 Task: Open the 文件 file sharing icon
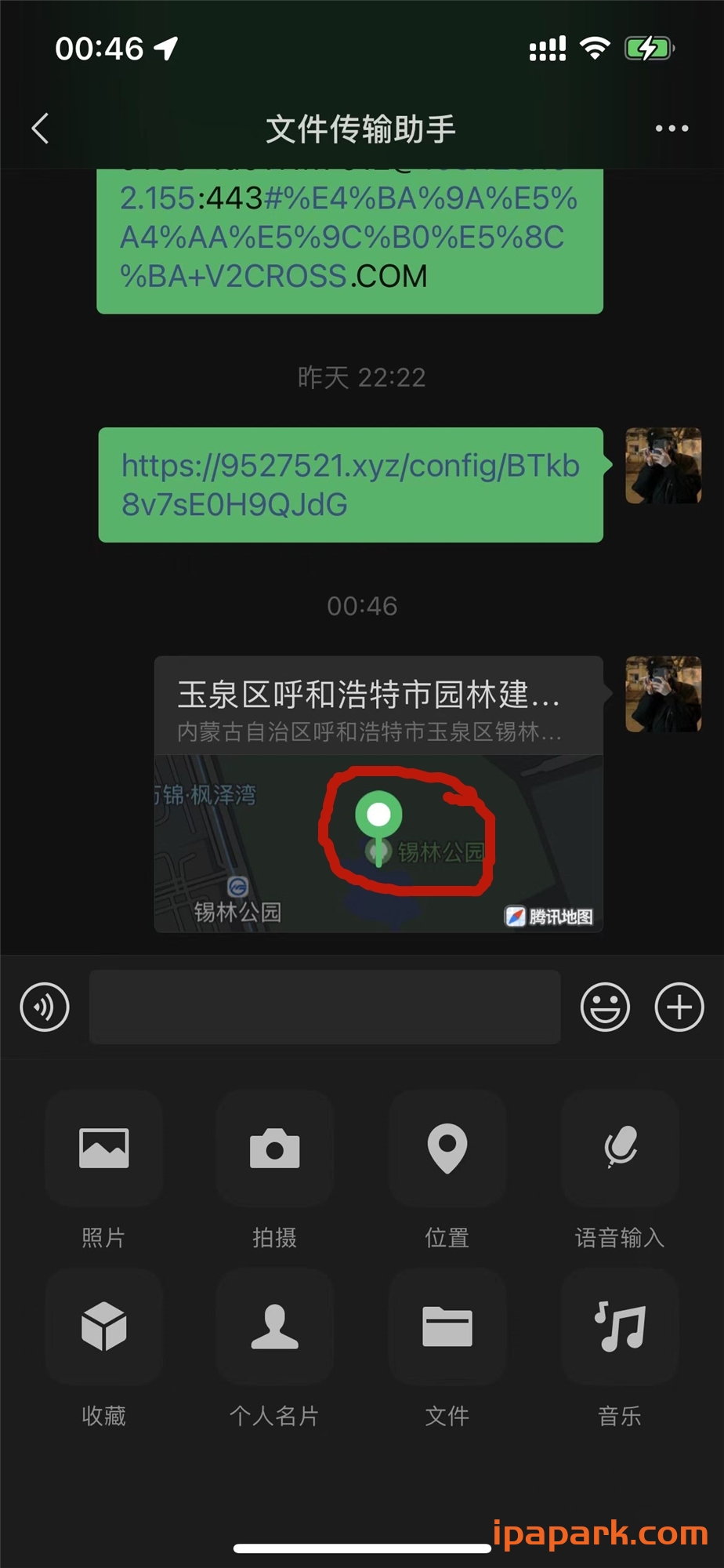click(x=447, y=1327)
